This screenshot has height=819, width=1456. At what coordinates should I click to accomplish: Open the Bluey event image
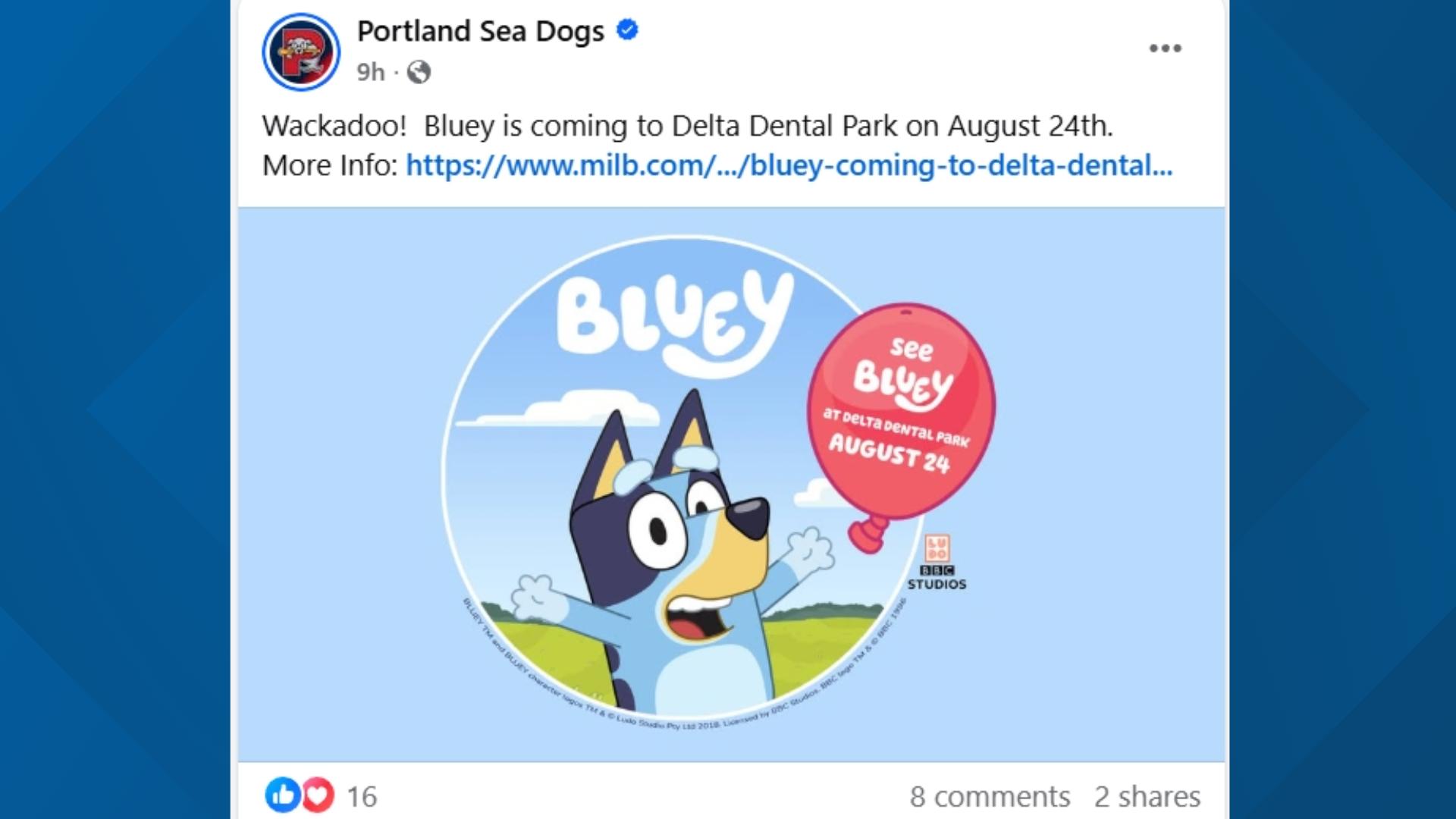[731, 484]
